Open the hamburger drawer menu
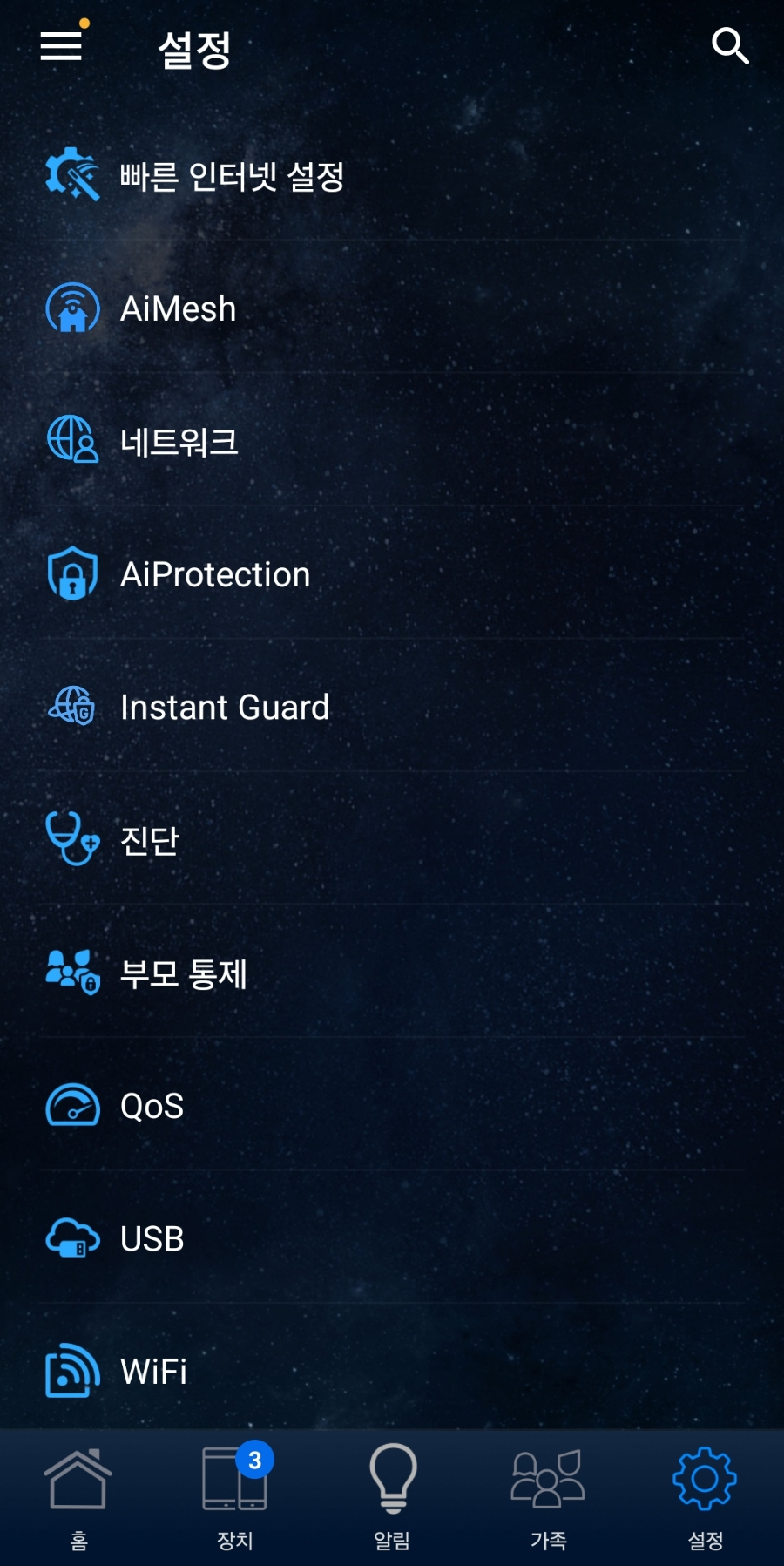 (61, 46)
